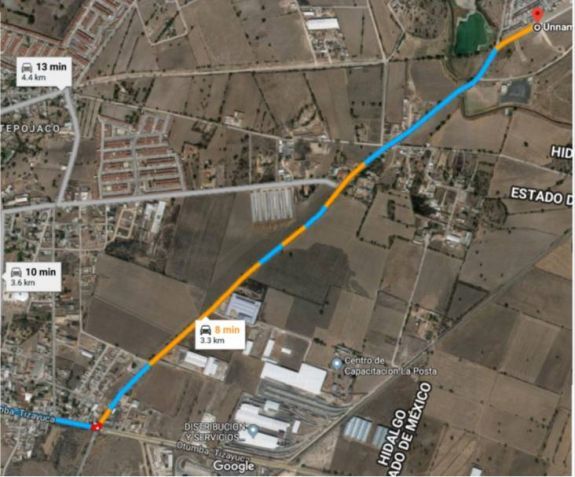Screen dimensions: 575x477
Task: Tap the red destination pin
Action: (x=538, y=15)
